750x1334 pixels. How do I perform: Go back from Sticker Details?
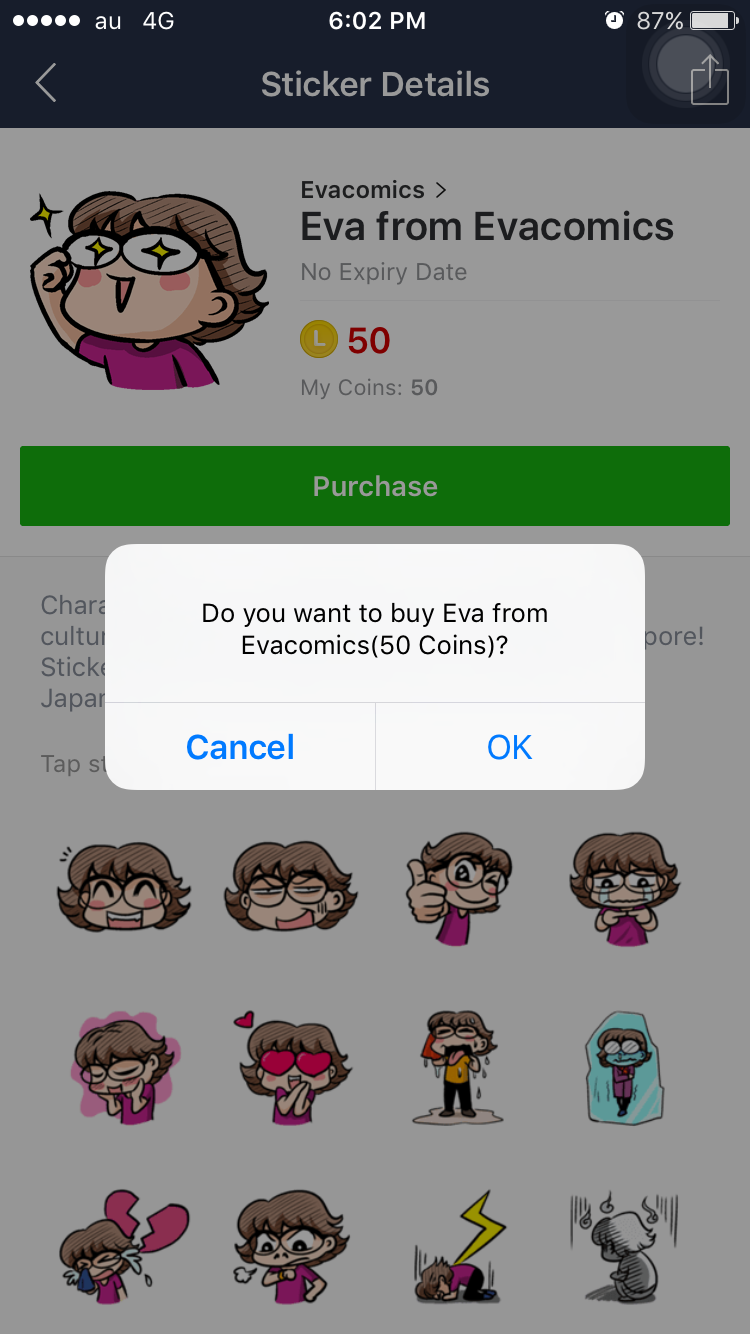point(46,83)
